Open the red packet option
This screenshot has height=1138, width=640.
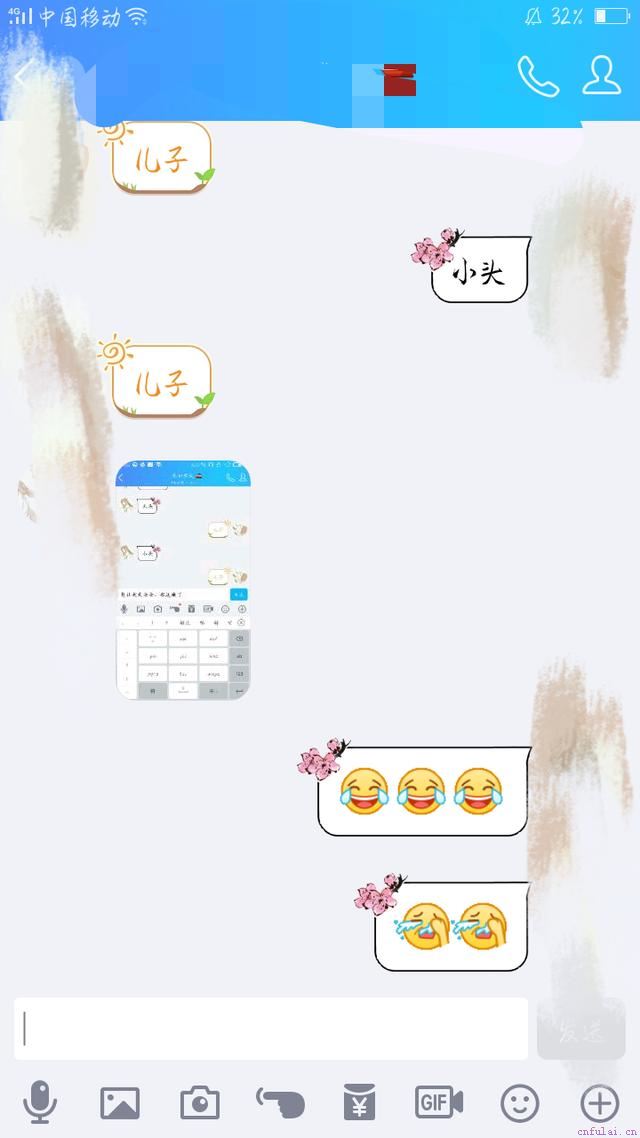[359, 1103]
